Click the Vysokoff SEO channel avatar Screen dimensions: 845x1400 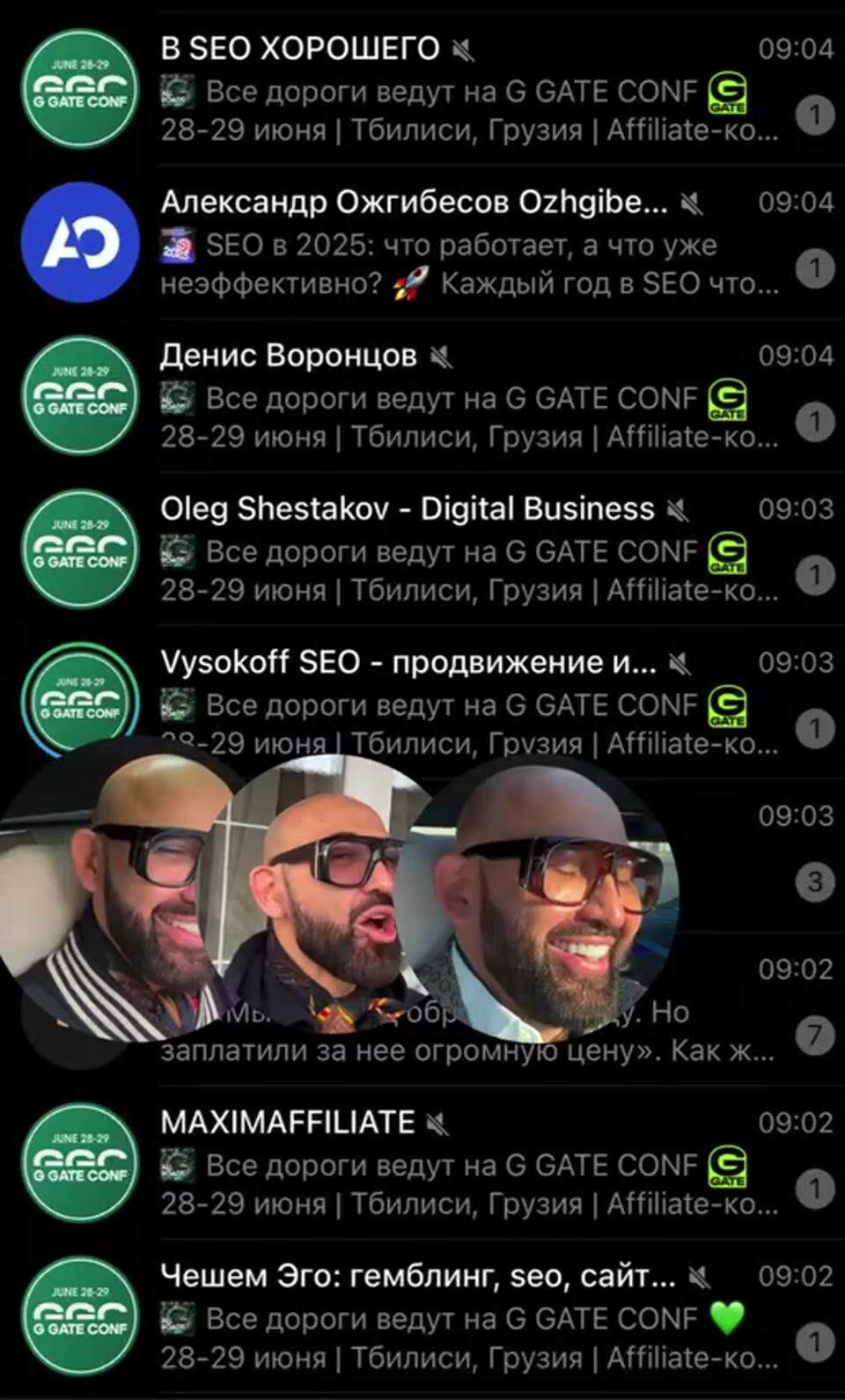[x=79, y=700]
